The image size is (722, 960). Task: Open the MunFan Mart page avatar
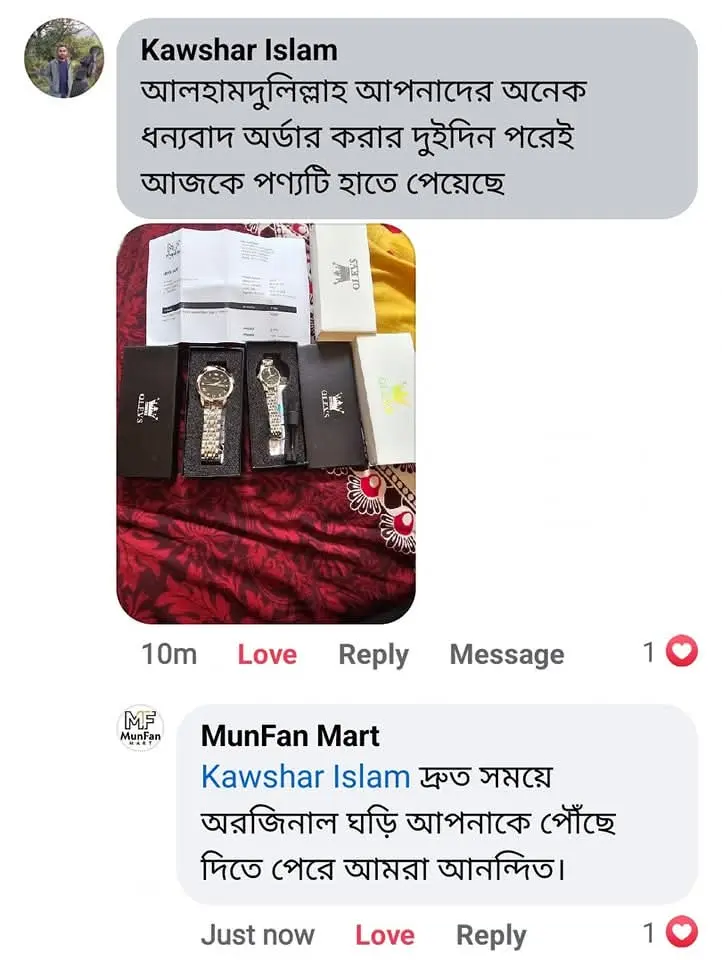(x=141, y=728)
